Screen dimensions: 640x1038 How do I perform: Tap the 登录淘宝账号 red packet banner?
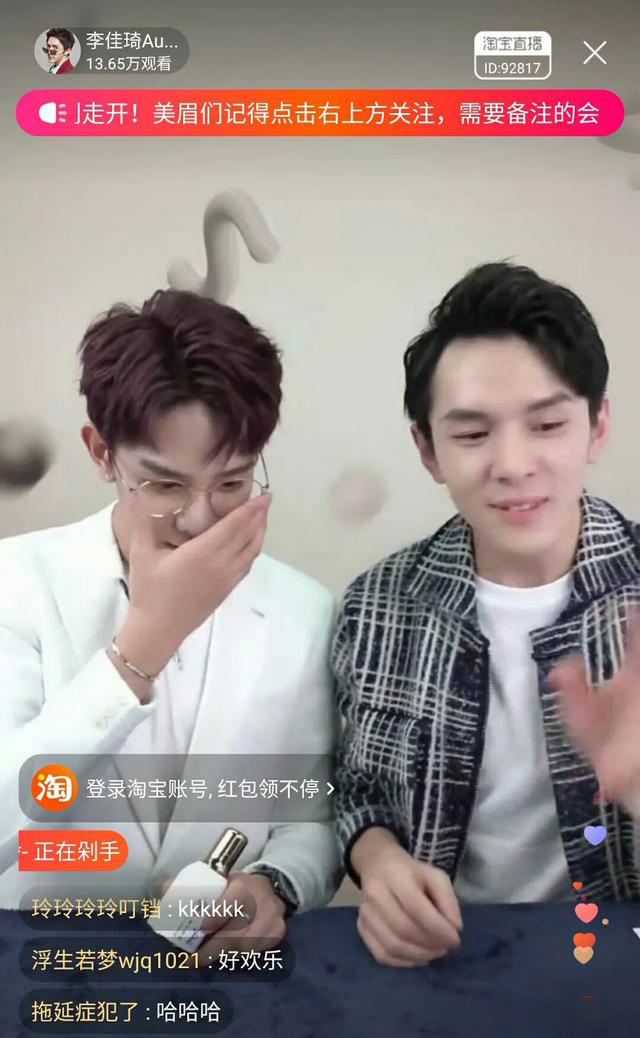point(180,788)
